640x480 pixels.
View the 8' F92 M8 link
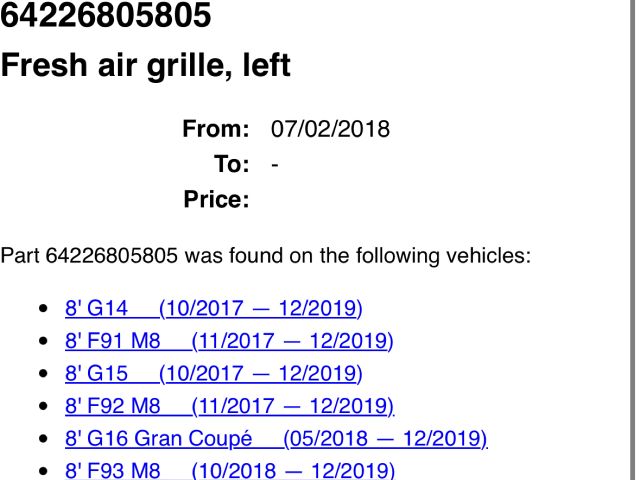coord(229,406)
